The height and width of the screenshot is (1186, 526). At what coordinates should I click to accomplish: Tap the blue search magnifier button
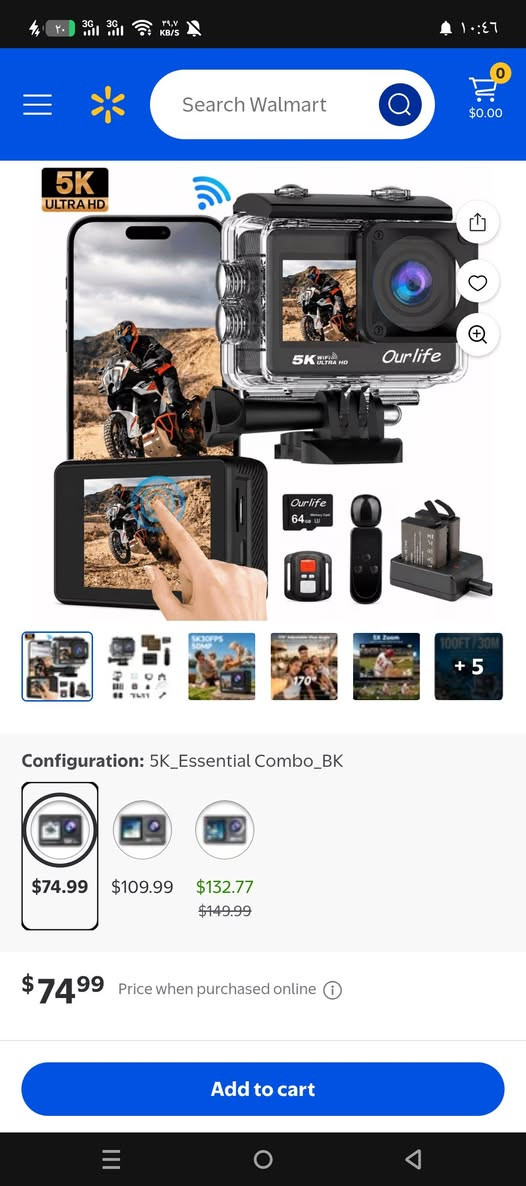400,104
